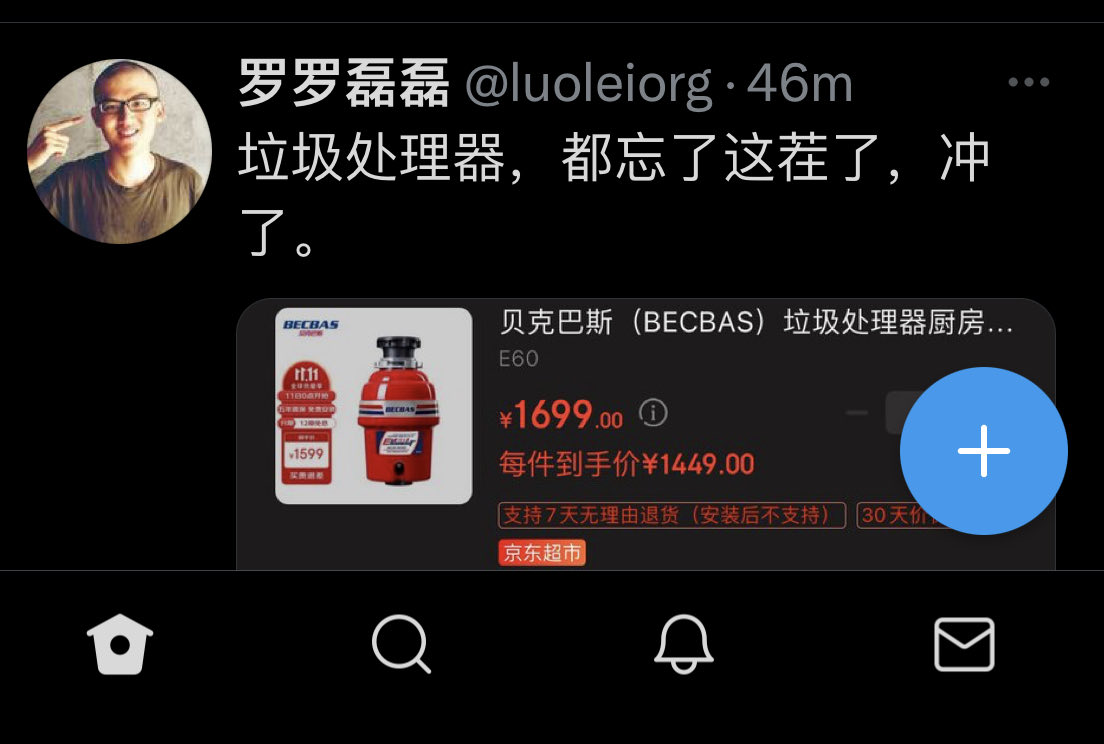
Task: Switch to the Home tab
Action: coord(120,645)
